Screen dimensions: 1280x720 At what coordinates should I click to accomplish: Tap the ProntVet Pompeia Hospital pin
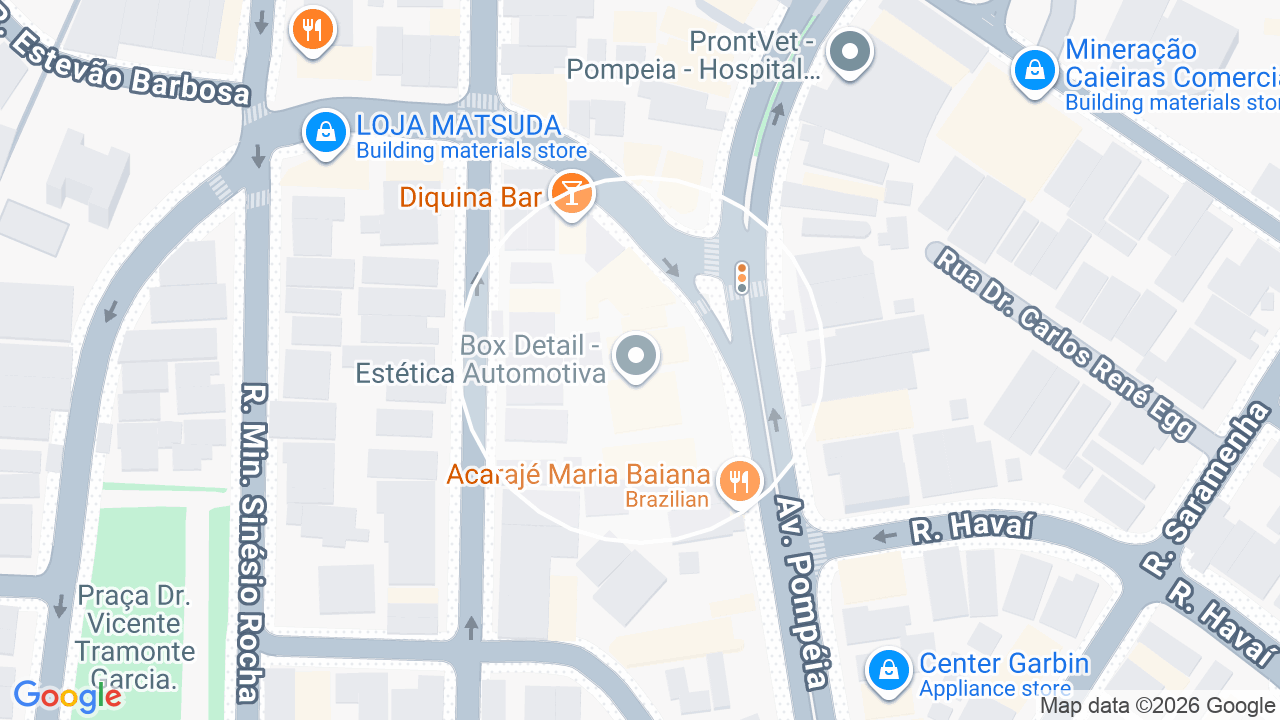click(851, 53)
